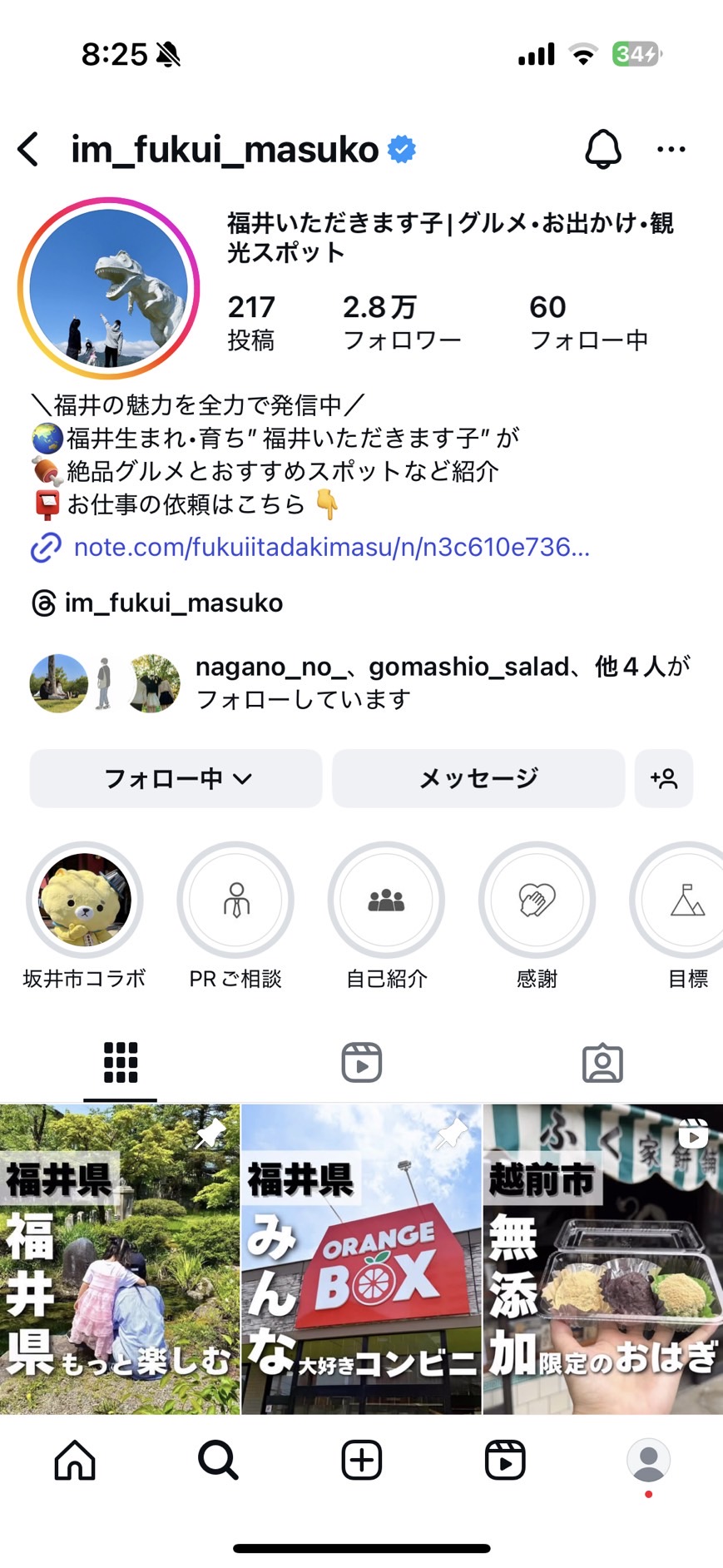Switch to the tagged posts tab
The width and height of the screenshot is (723, 1568).
coord(602,1063)
